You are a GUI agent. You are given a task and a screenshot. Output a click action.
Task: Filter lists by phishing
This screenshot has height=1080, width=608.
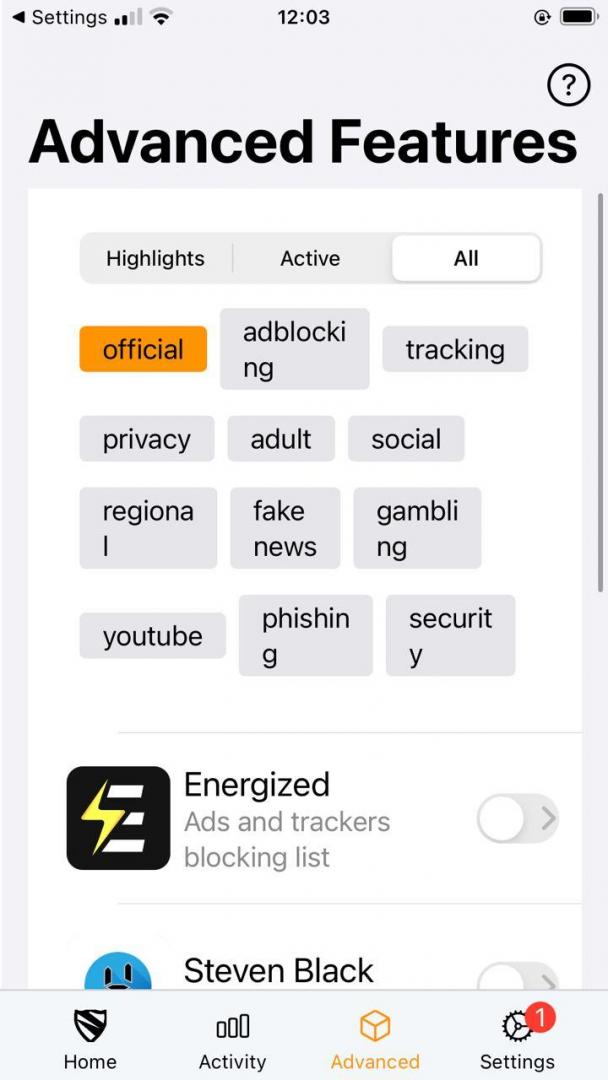(x=305, y=636)
